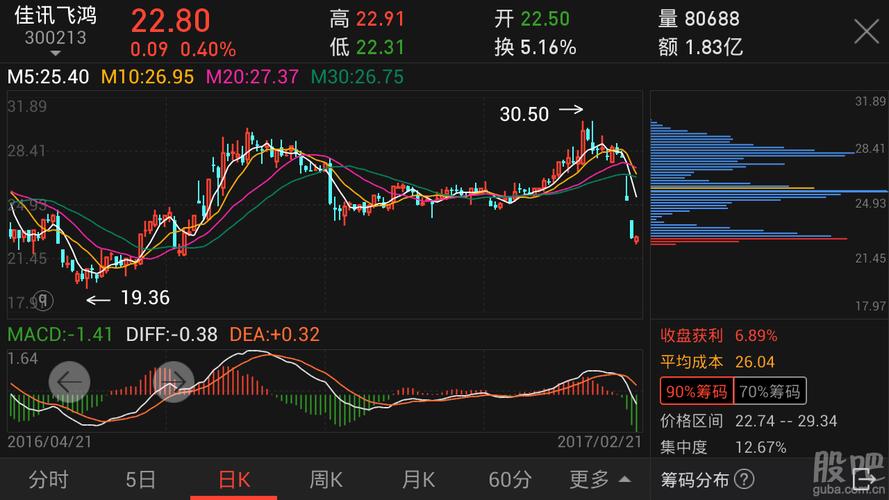Expand the 更多 period options
The height and width of the screenshot is (500, 889).
point(600,480)
